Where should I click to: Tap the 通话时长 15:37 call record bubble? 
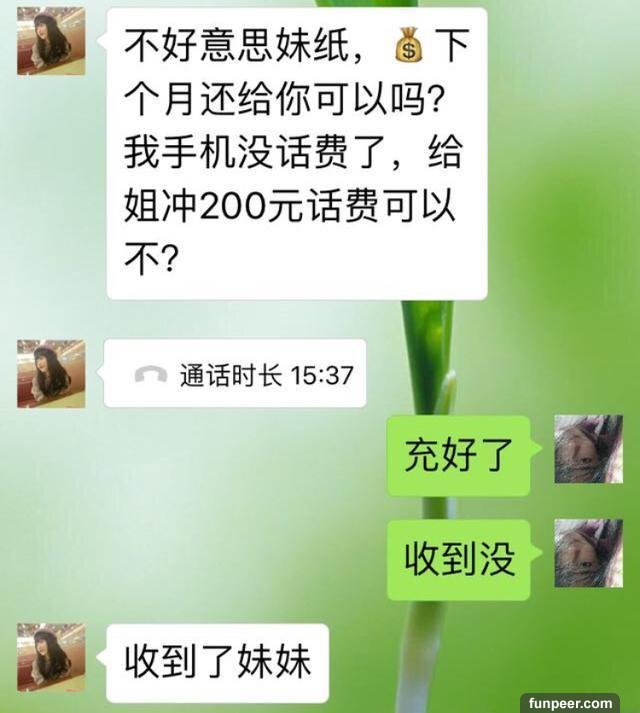point(236,375)
